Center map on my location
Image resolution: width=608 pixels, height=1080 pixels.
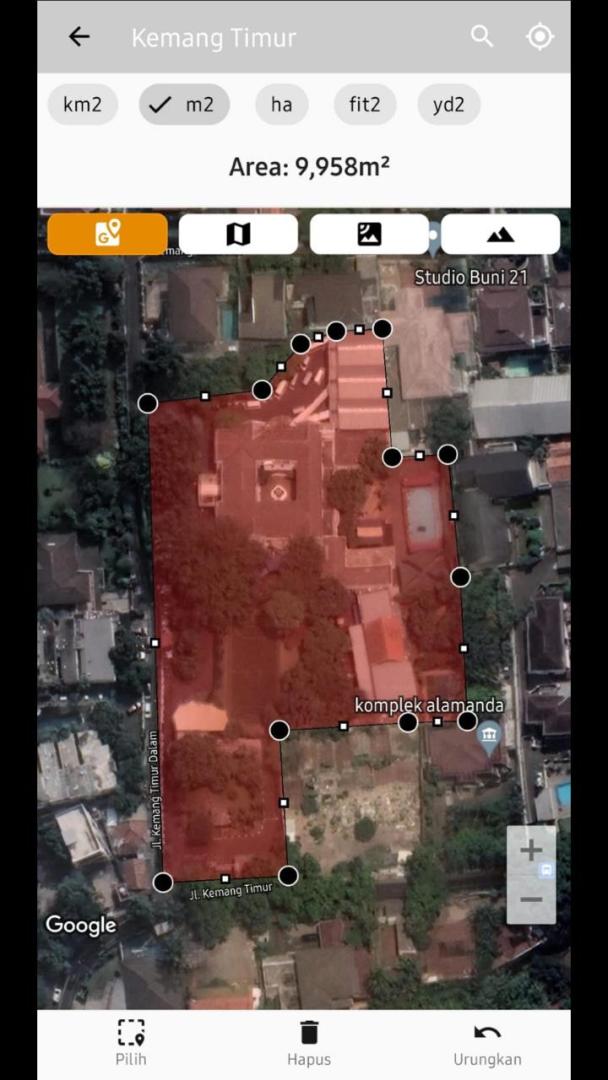point(540,37)
